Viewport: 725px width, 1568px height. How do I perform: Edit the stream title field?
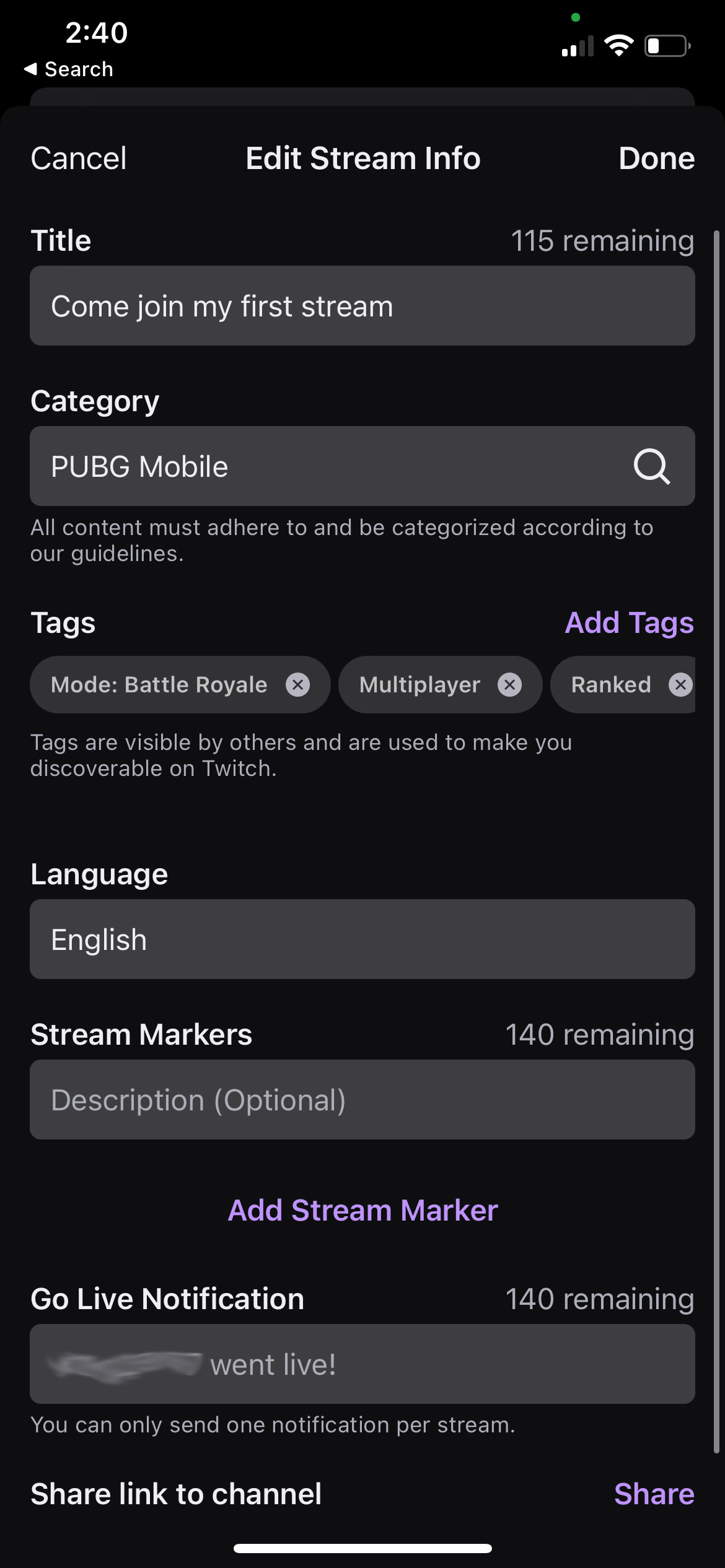(x=362, y=306)
